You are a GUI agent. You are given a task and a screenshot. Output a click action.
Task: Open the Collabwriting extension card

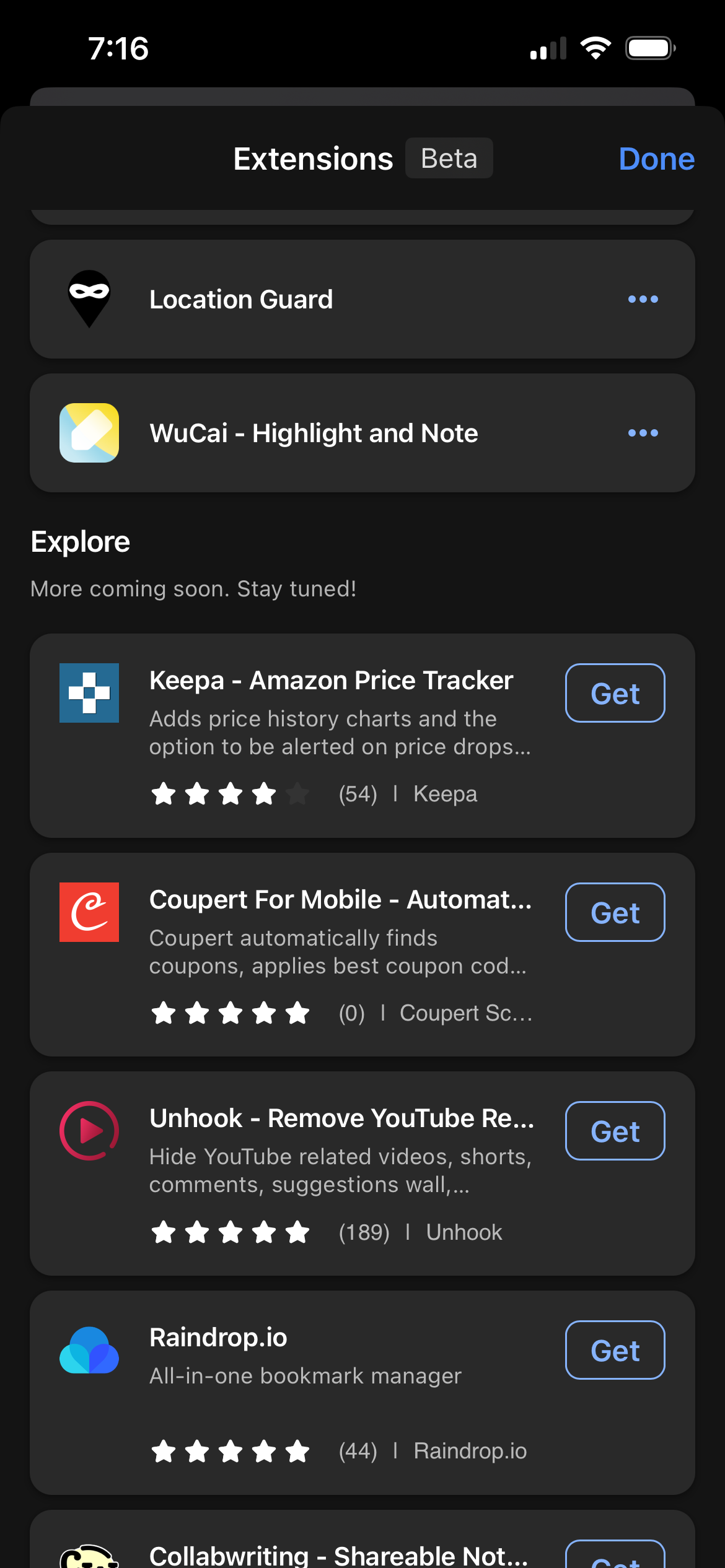tap(338, 1553)
